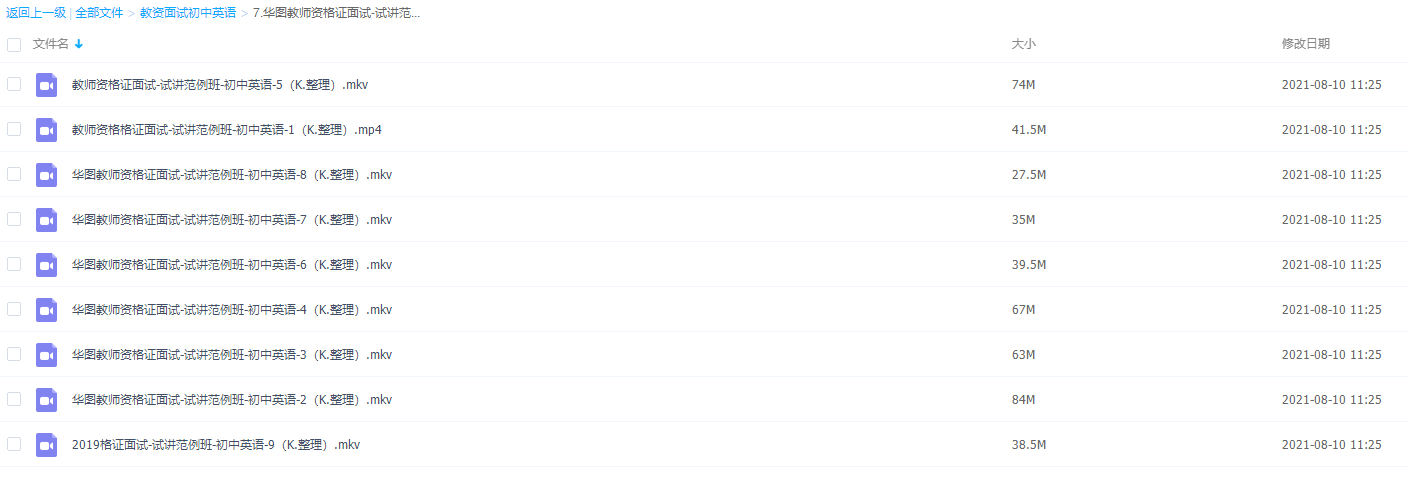Sort the list by 文件名 column
This screenshot has width=1408, height=477.
point(51,44)
